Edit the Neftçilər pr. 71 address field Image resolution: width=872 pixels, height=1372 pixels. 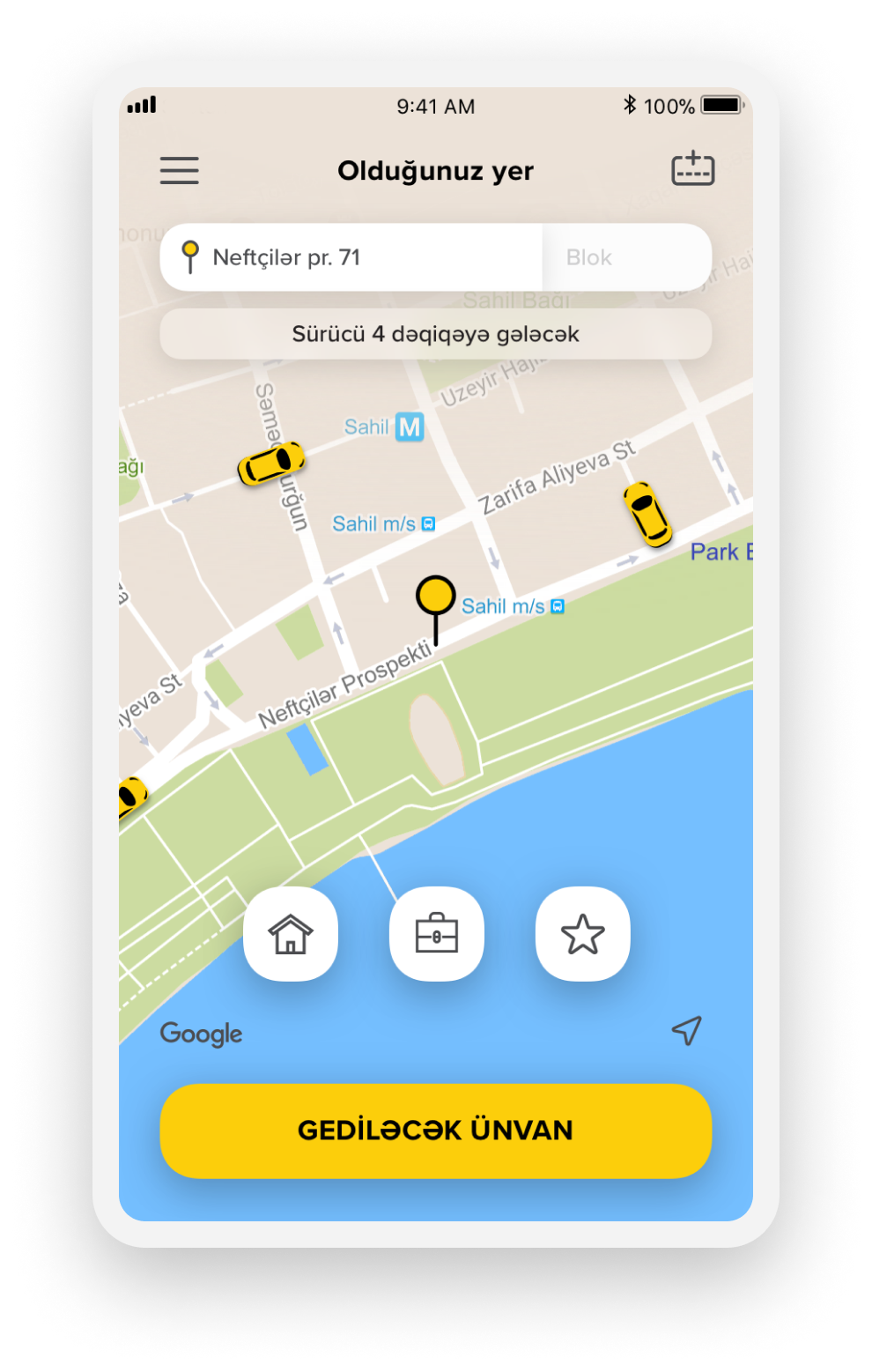point(352,257)
